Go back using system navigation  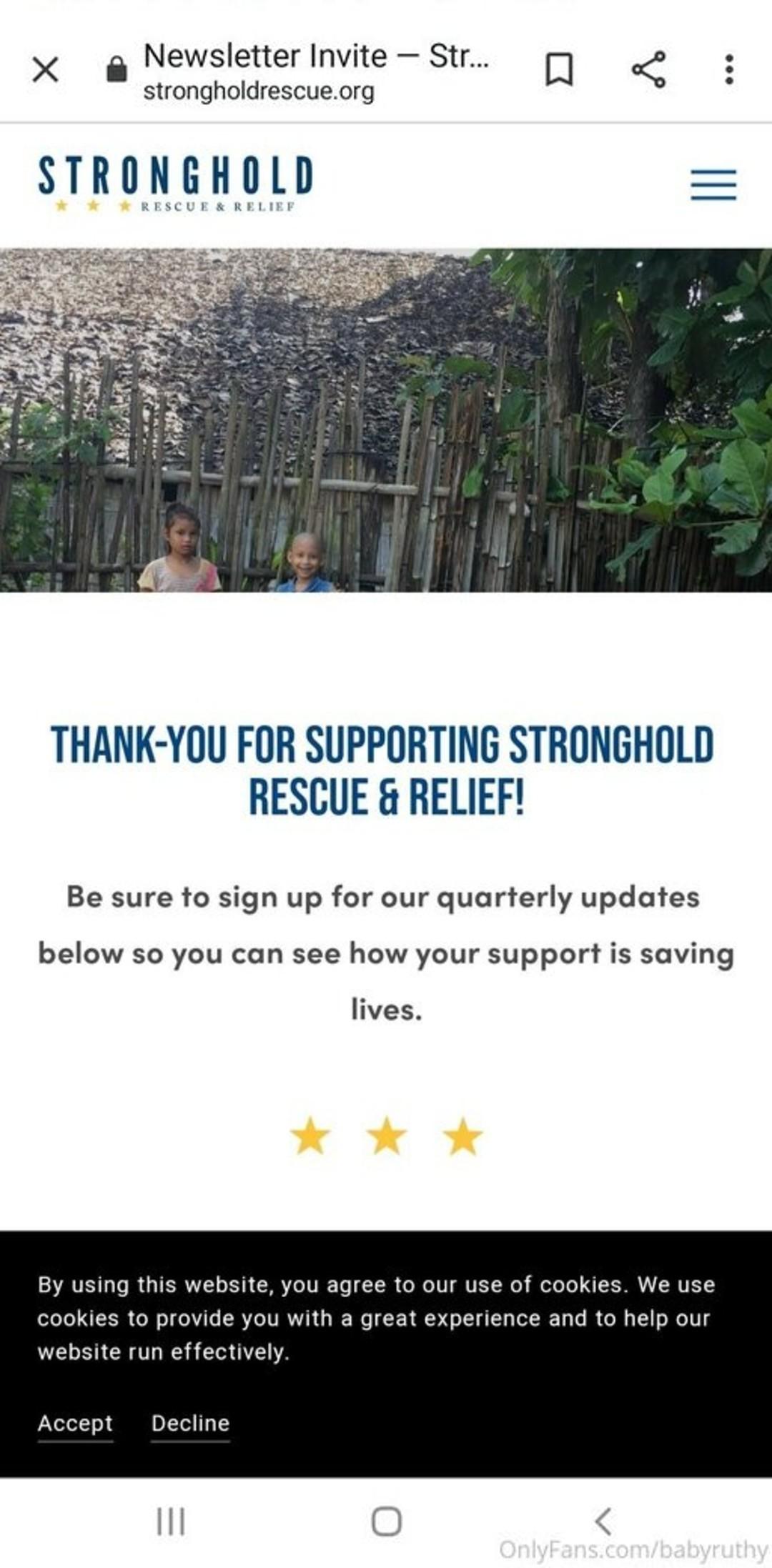[603, 1522]
